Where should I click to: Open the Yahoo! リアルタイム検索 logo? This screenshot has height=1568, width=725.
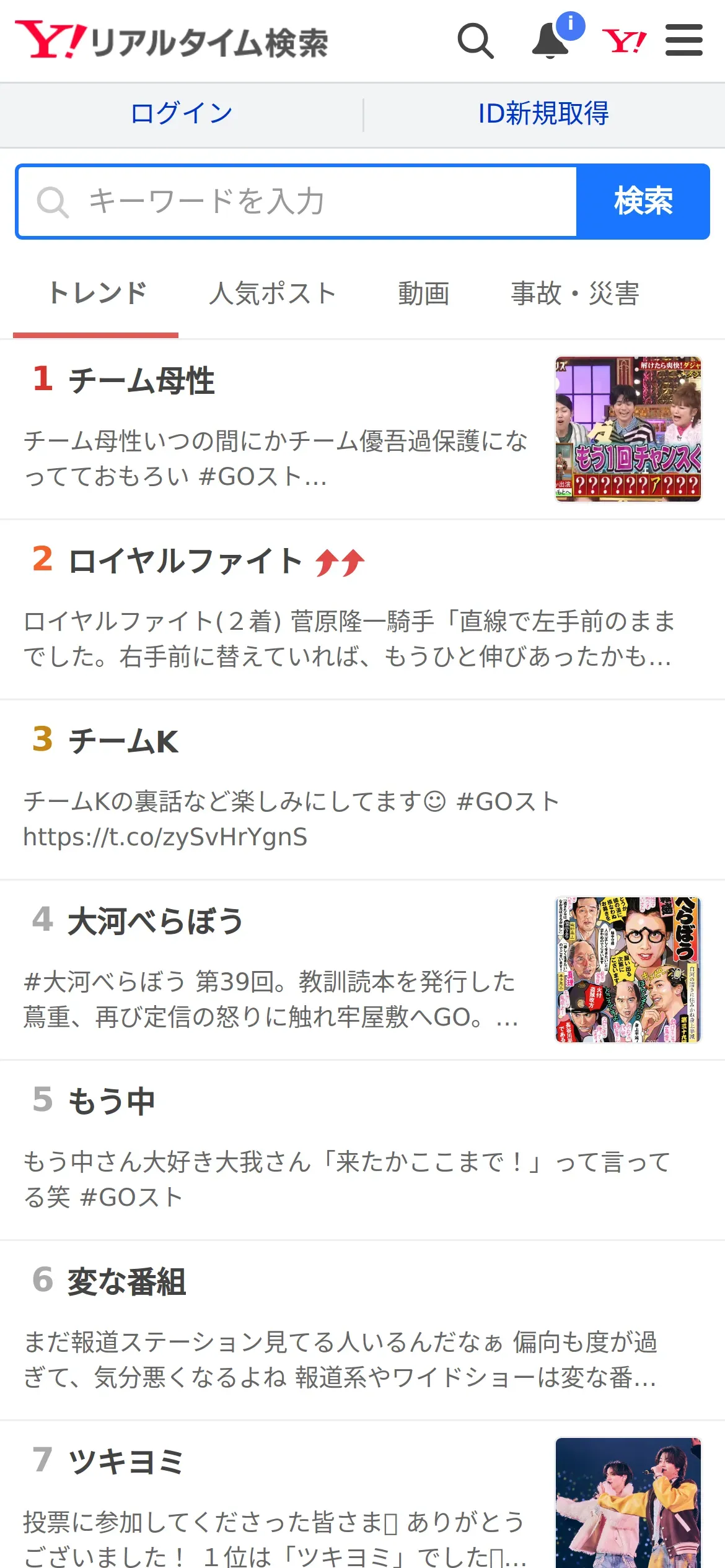[x=172, y=41]
